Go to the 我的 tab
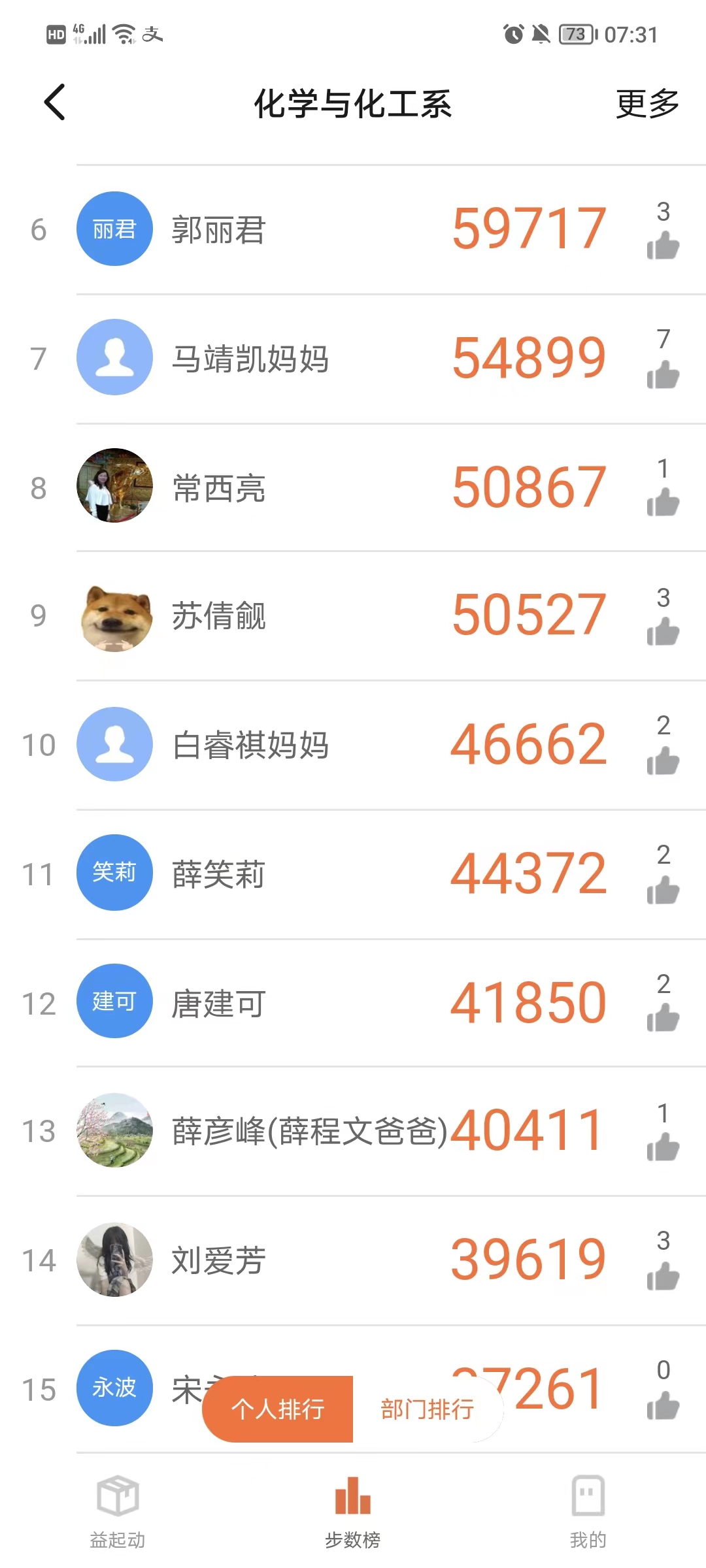This screenshot has height=1568, width=706. click(588, 1511)
